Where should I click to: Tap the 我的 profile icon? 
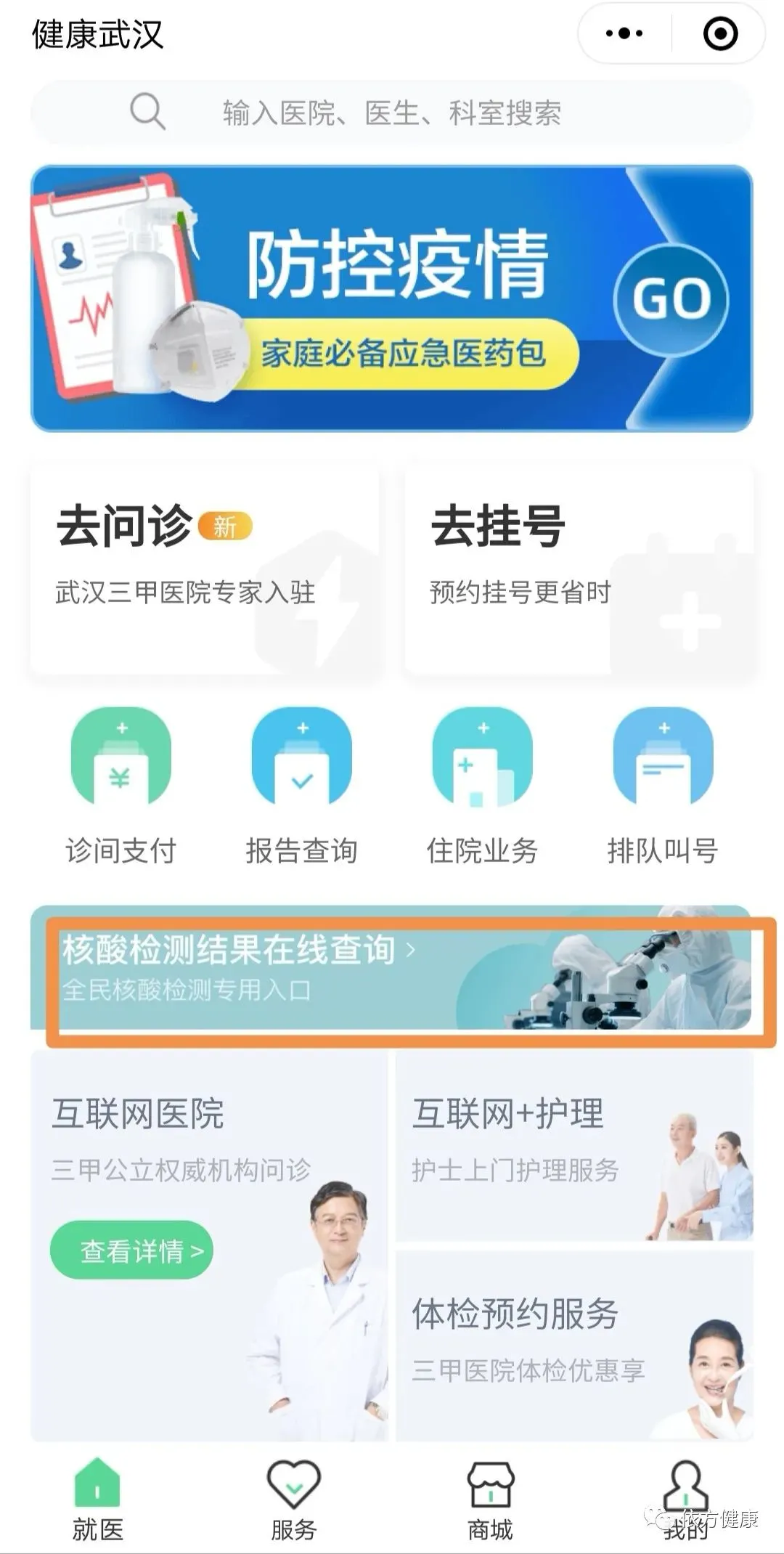[686, 1485]
